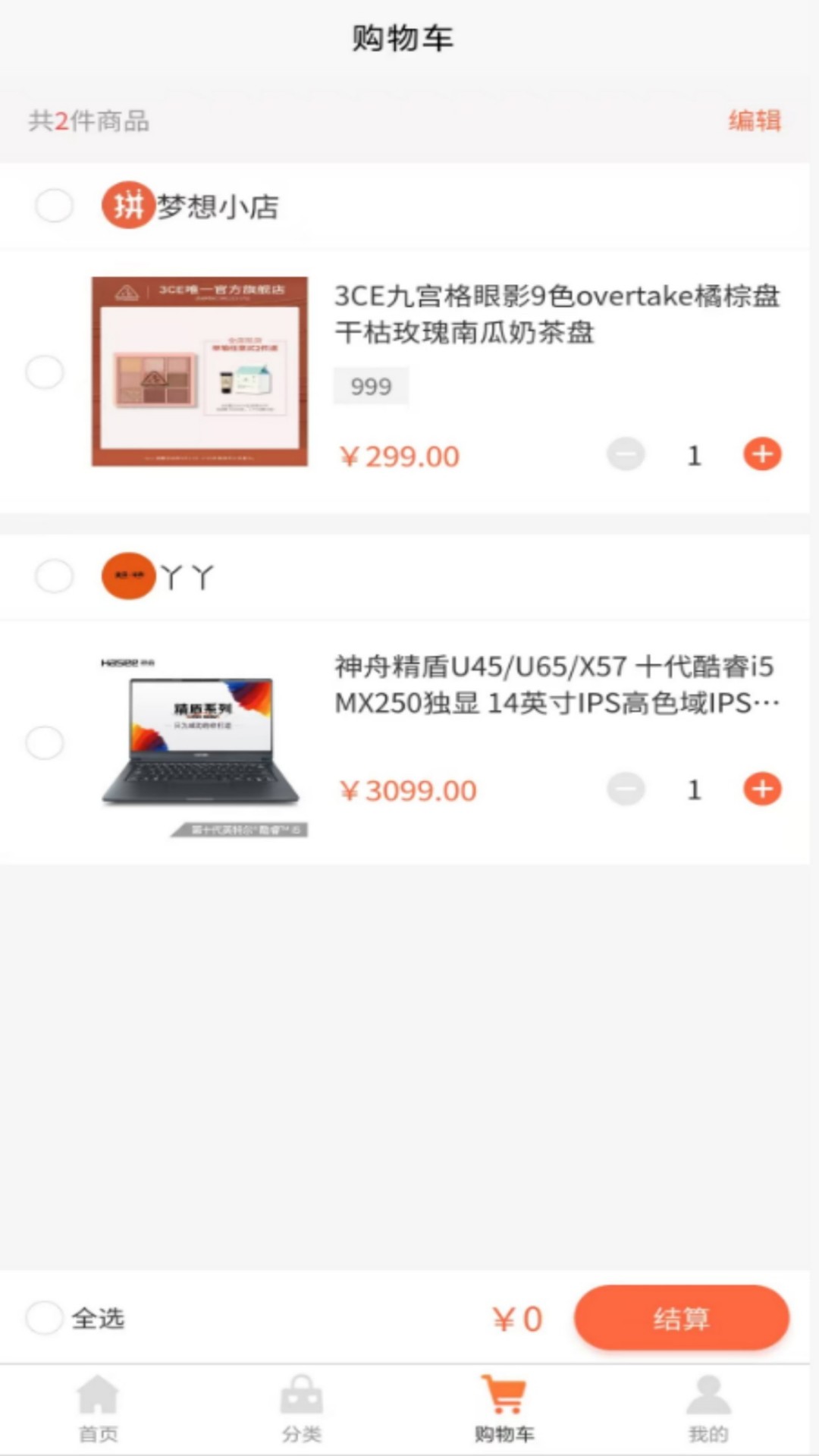Image resolution: width=819 pixels, height=1456 pixels.
Task: Tap the 结算 checkout button
Action: (682, 1319)
